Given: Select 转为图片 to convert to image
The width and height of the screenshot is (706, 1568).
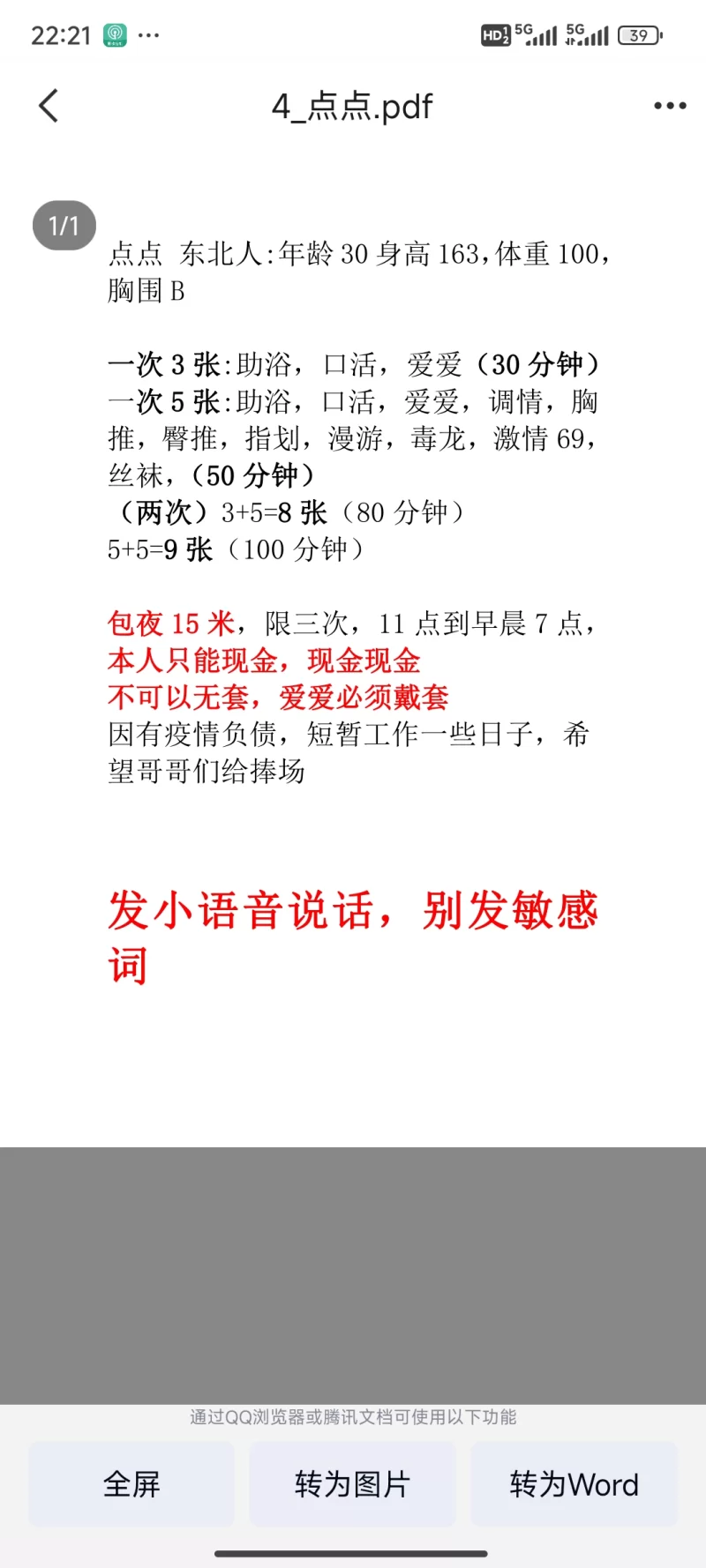Looking at the screenshot, I should click(352, 1484).
